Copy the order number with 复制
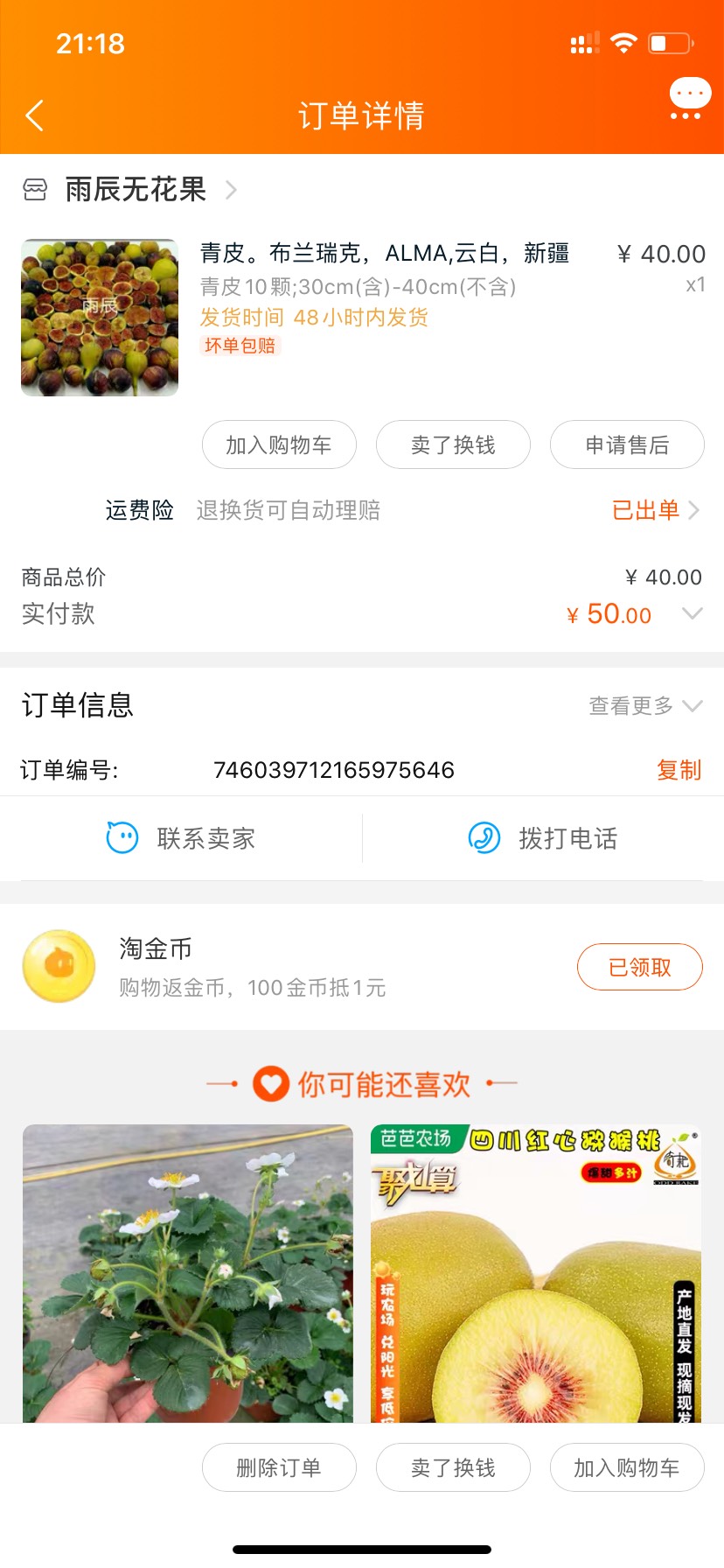Screen dimensions: 724x1568 click(x=679, y=770)
